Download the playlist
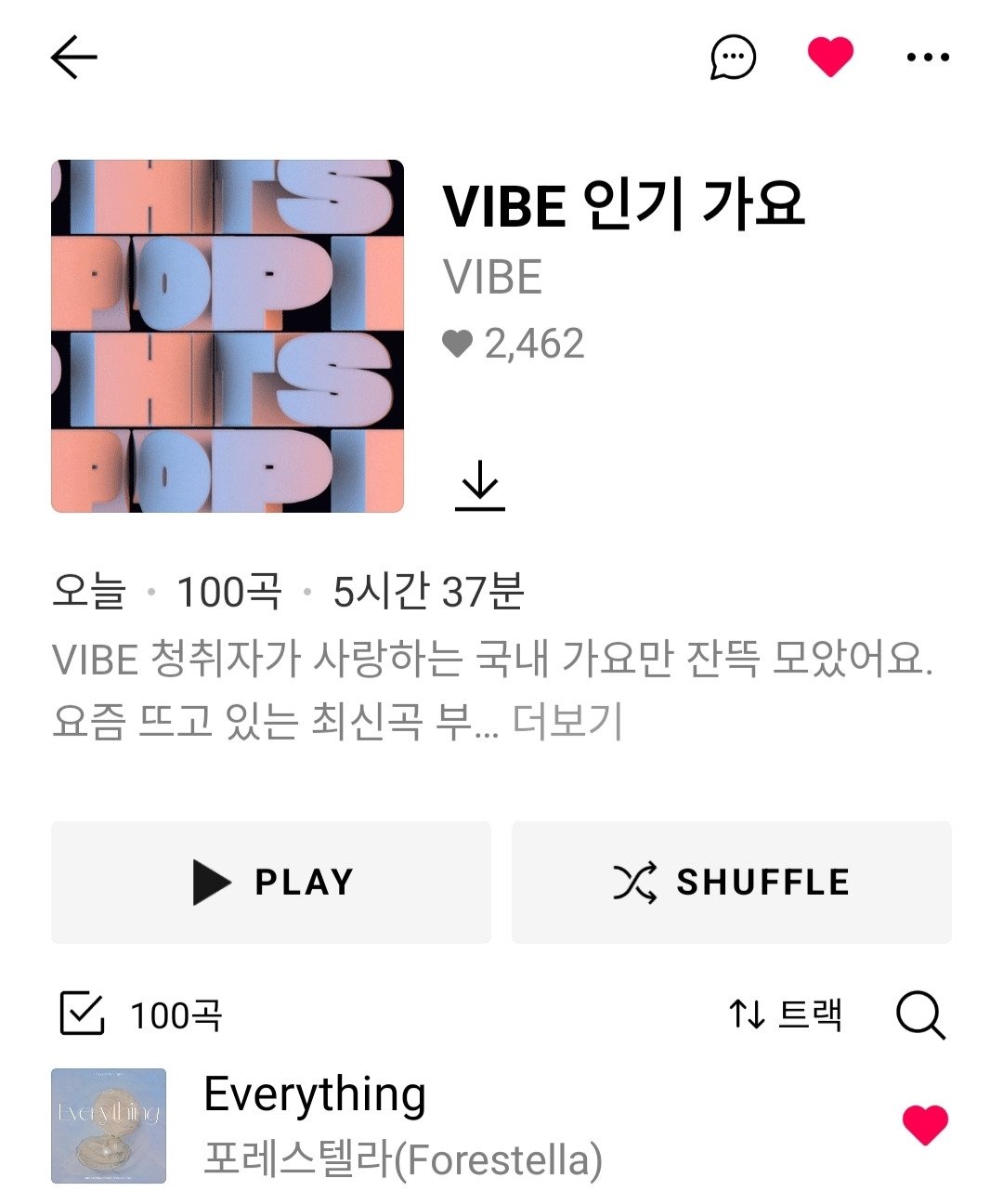Screen dimensions: 1003x1204 tap(480, 486)
